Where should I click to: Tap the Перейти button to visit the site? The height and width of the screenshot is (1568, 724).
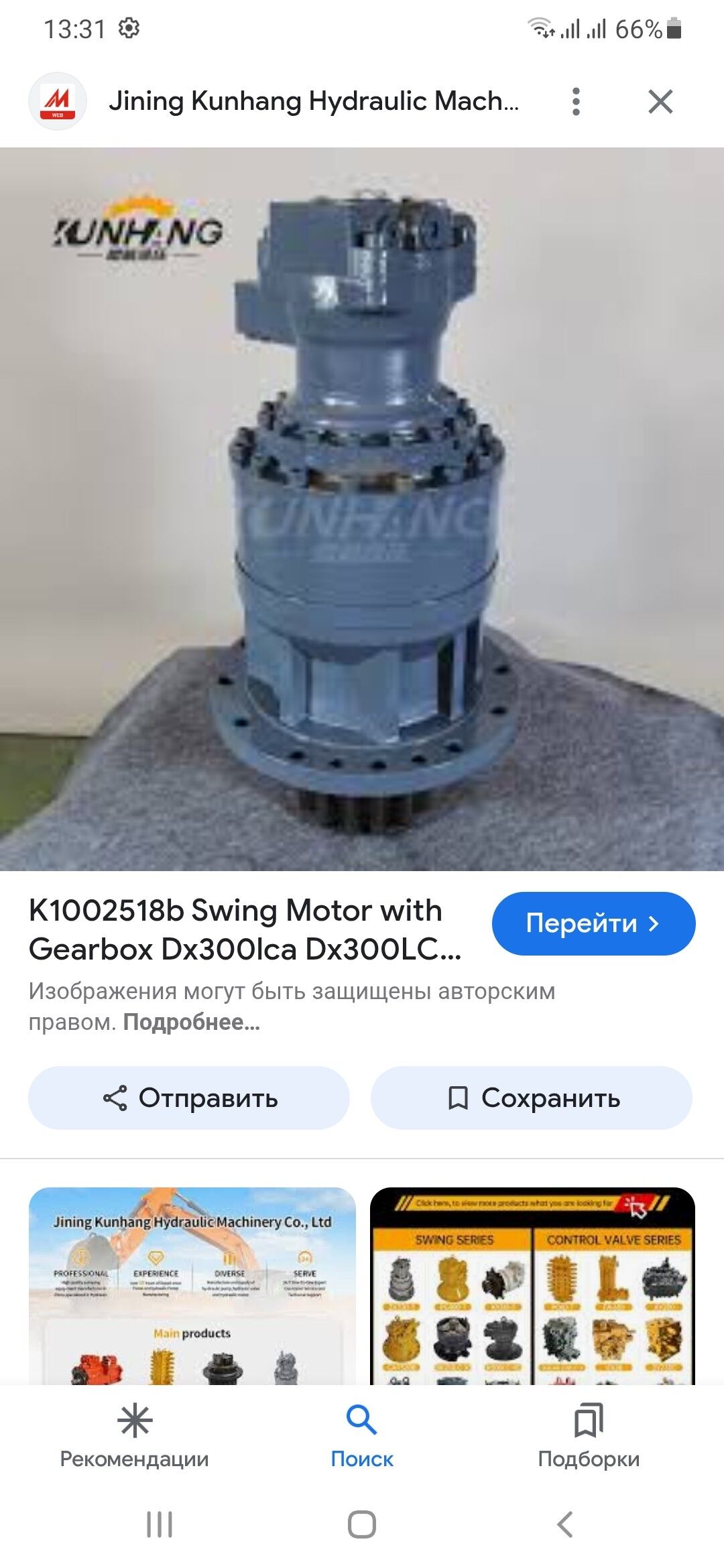click(x=593, y=923)
